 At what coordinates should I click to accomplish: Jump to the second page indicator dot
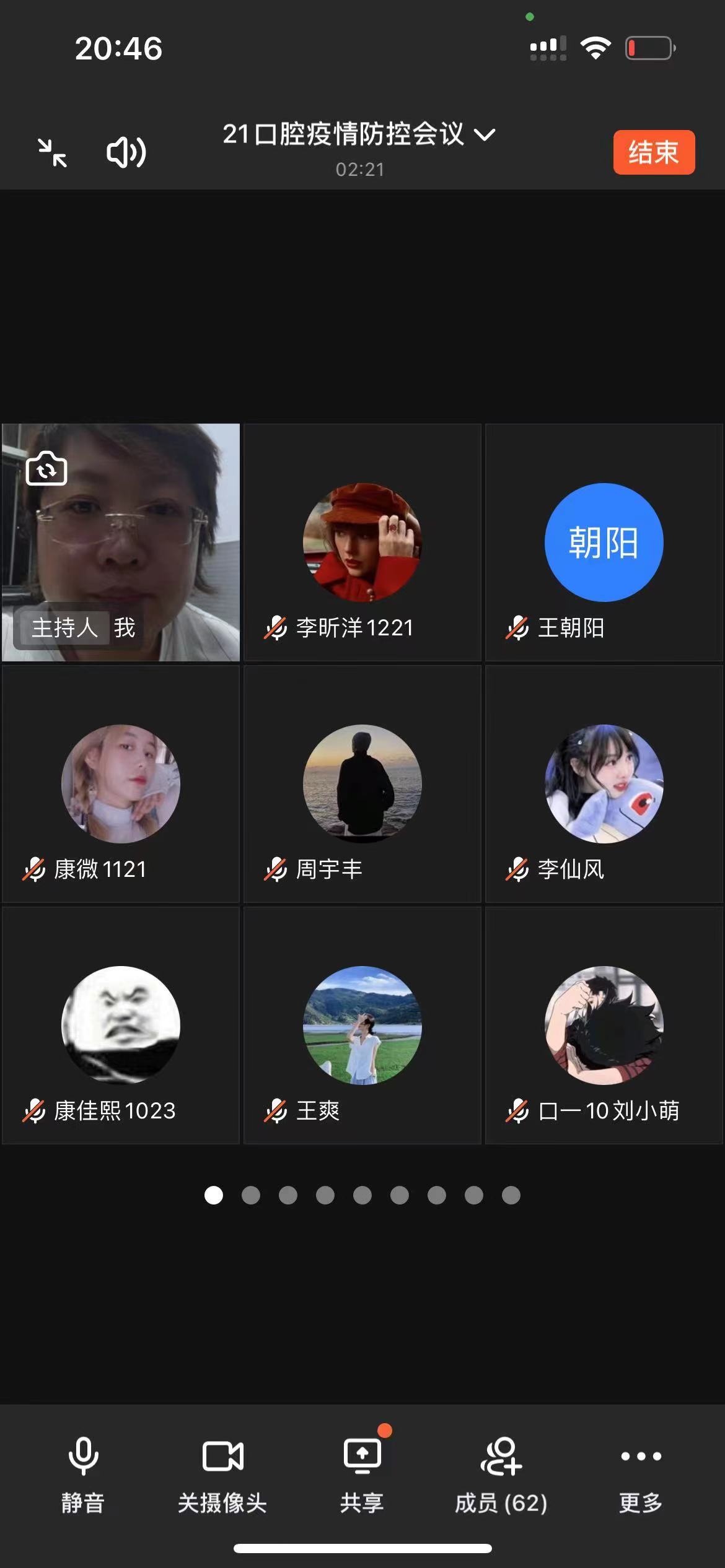click(x=250, y=1195)
